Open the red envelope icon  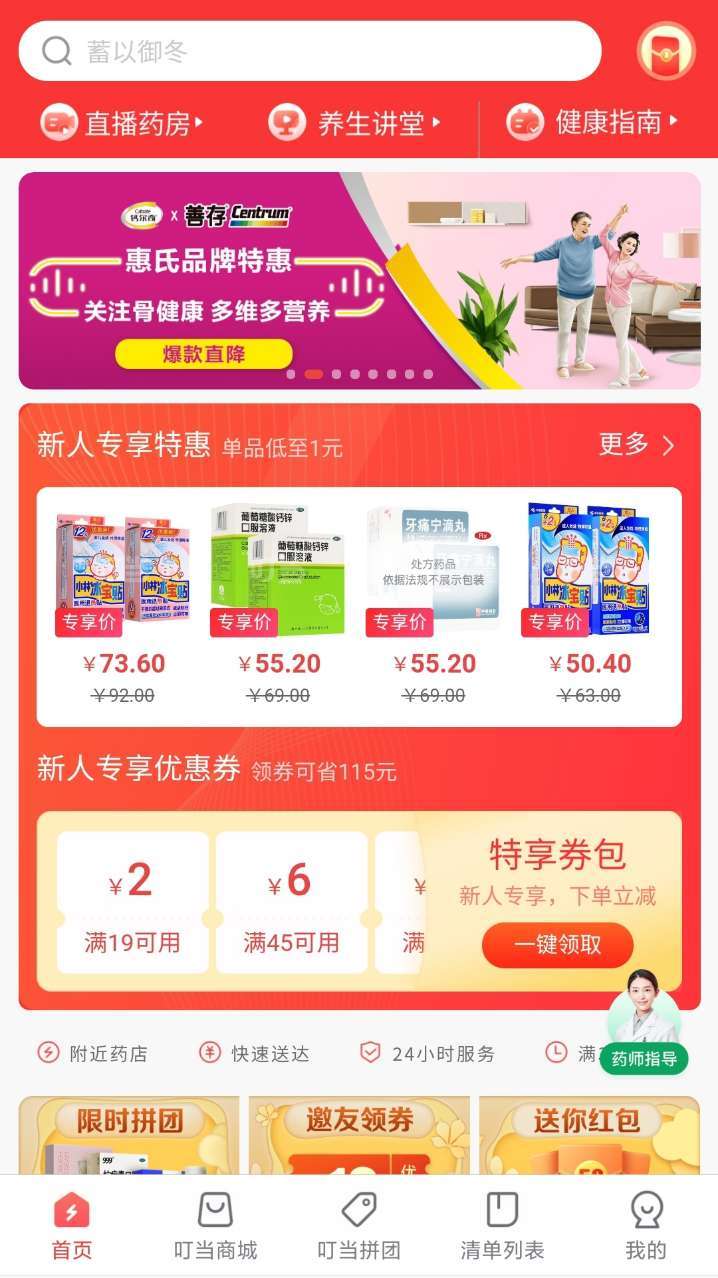[666, 50]
